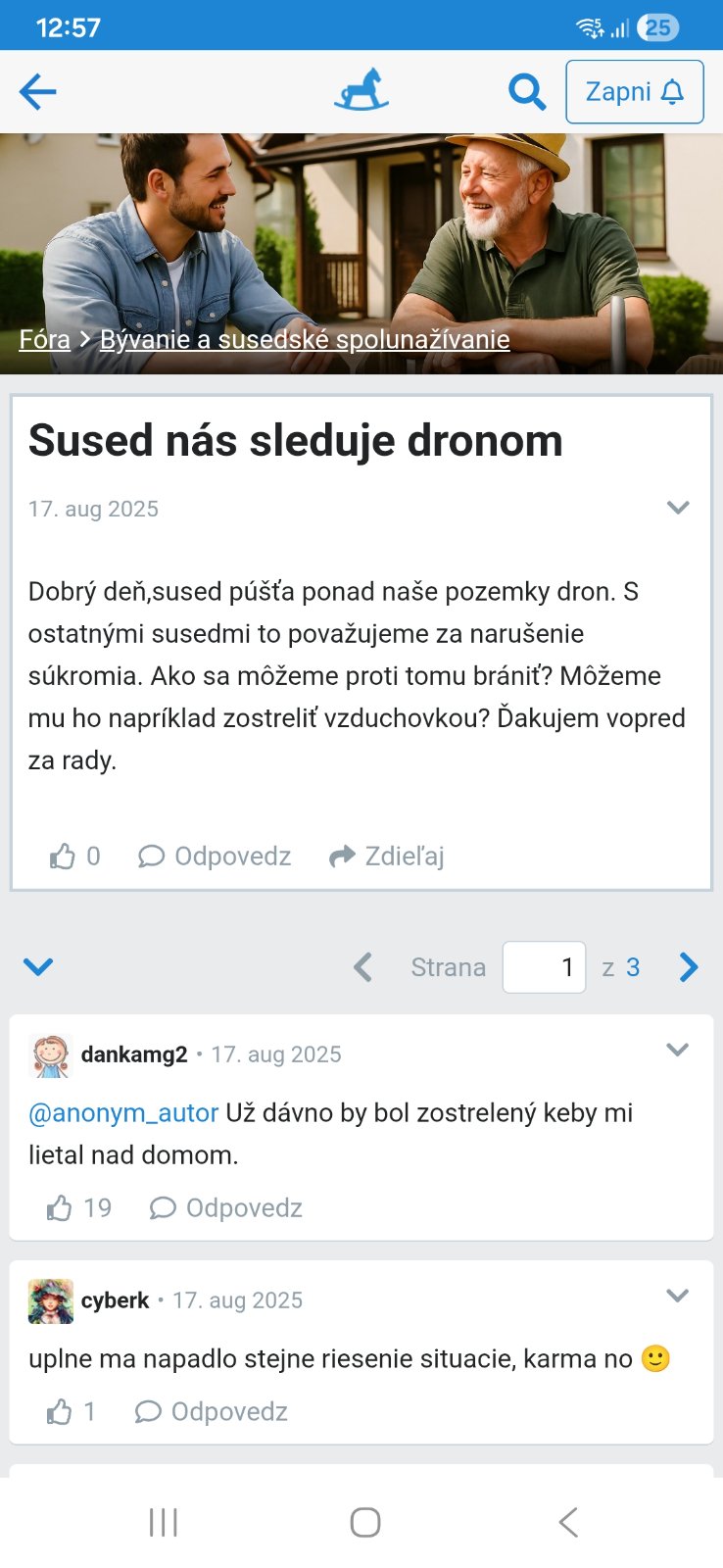This screenshot has height=1568, width=723.
Task: Go back using the top-left arrow
Action: (x=38, y=92)
